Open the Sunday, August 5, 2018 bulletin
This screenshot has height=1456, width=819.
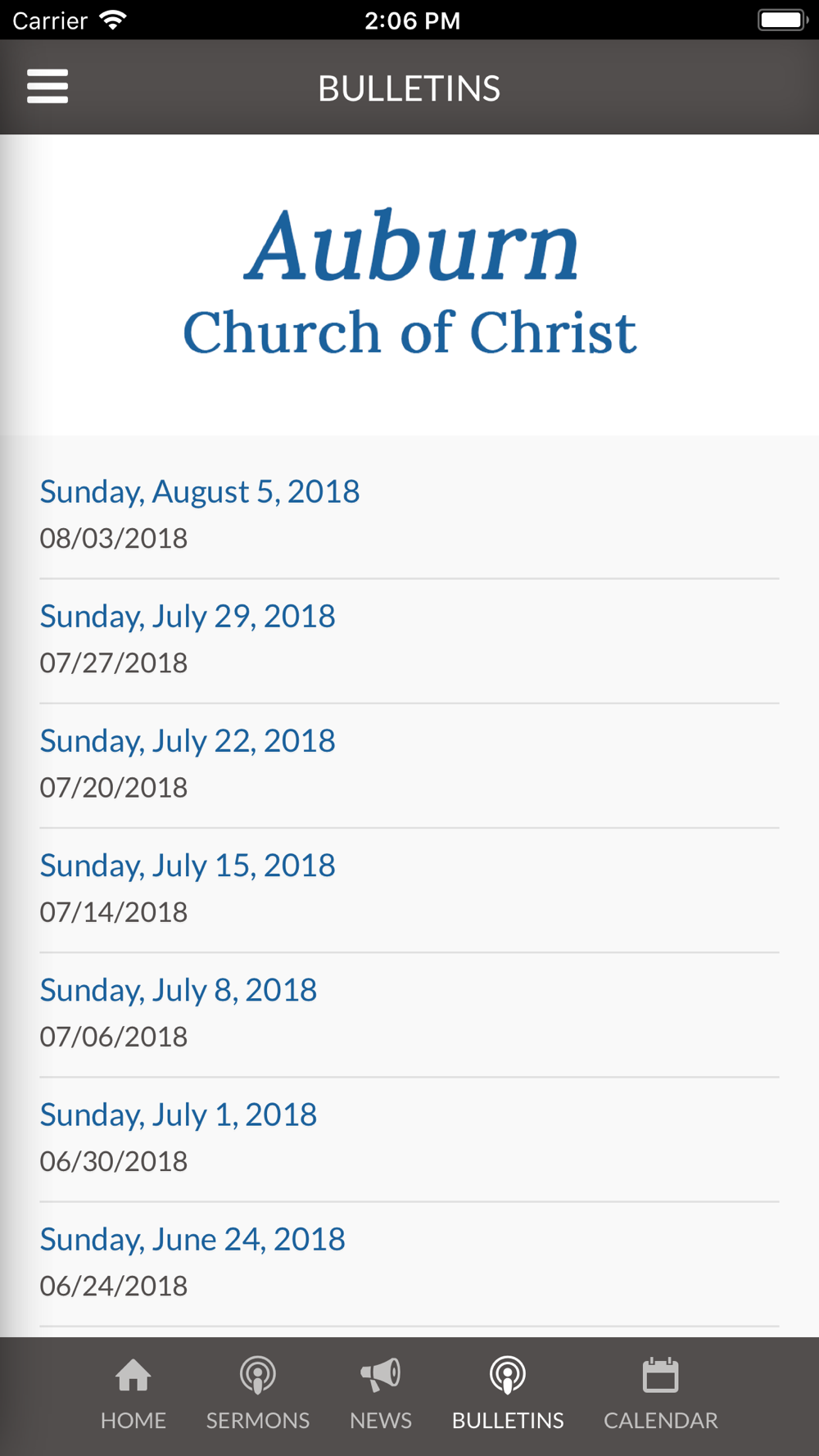point(409,515)
